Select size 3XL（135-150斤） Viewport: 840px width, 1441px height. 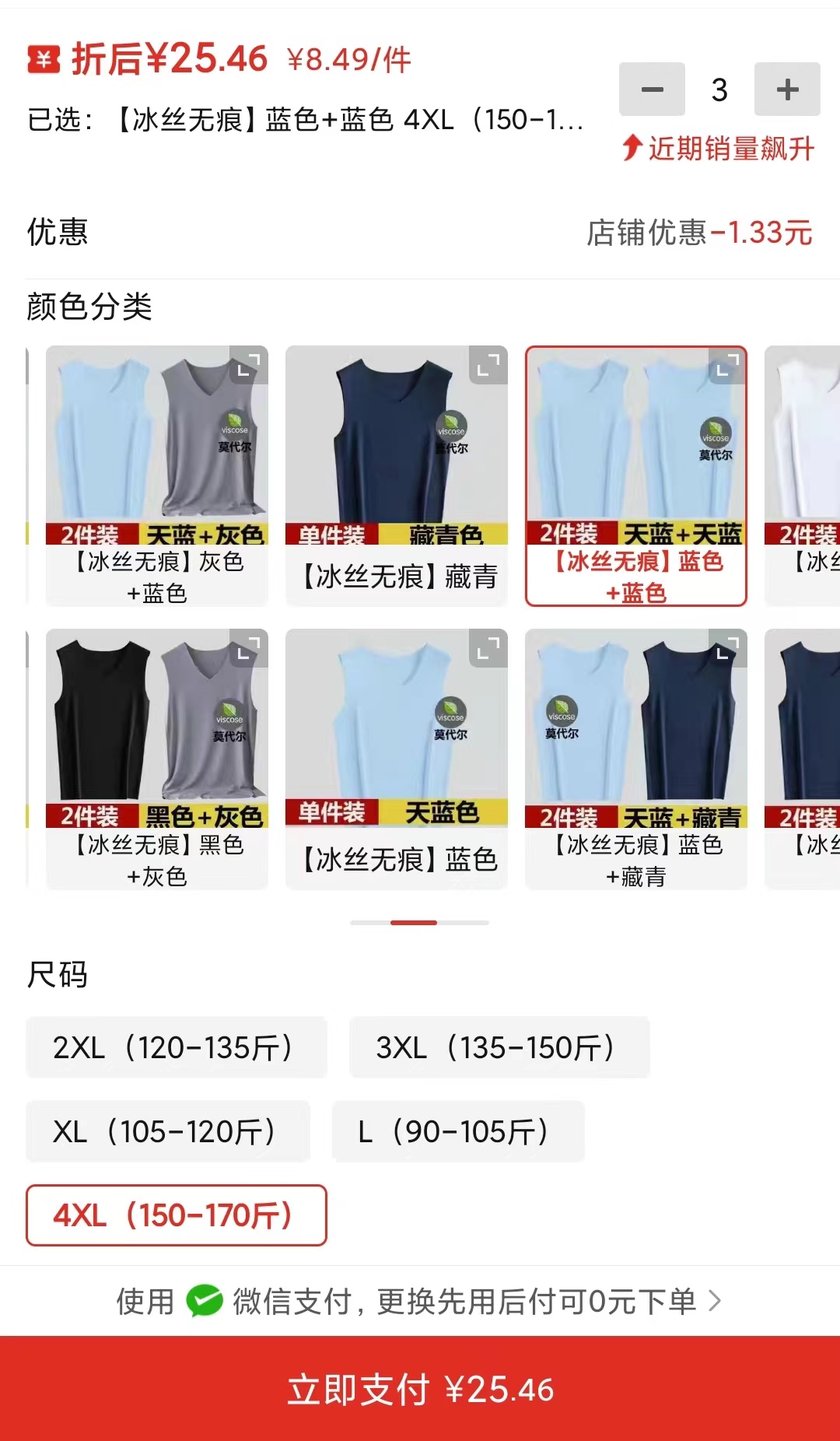click(499, 1047)
